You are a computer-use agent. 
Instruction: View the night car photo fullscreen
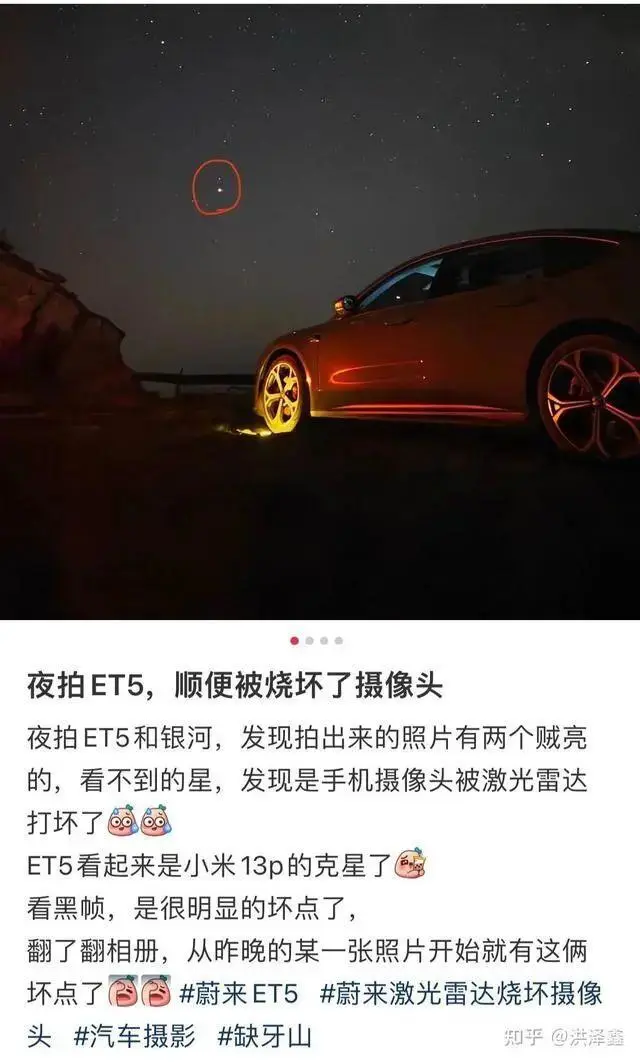320,312
